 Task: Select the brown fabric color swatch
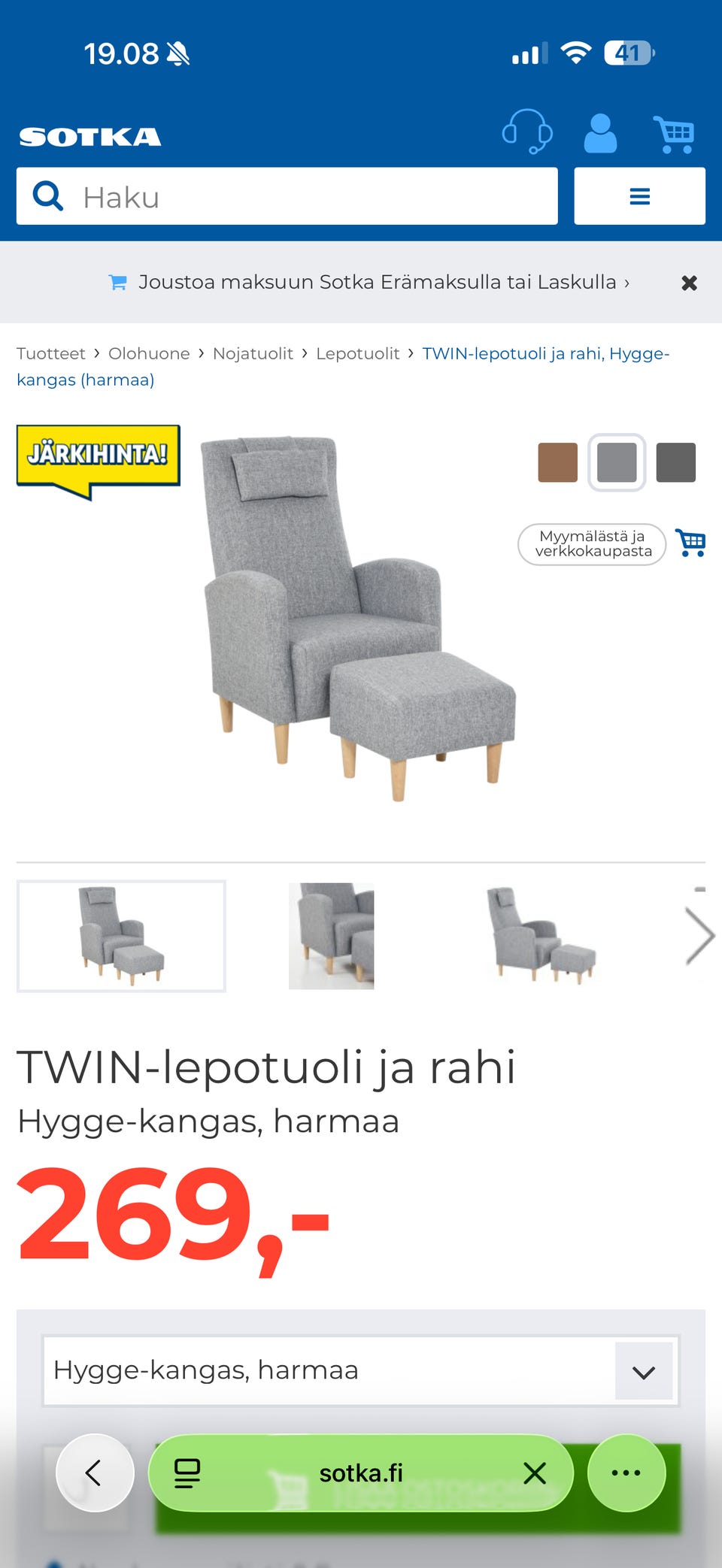(558, 462)
